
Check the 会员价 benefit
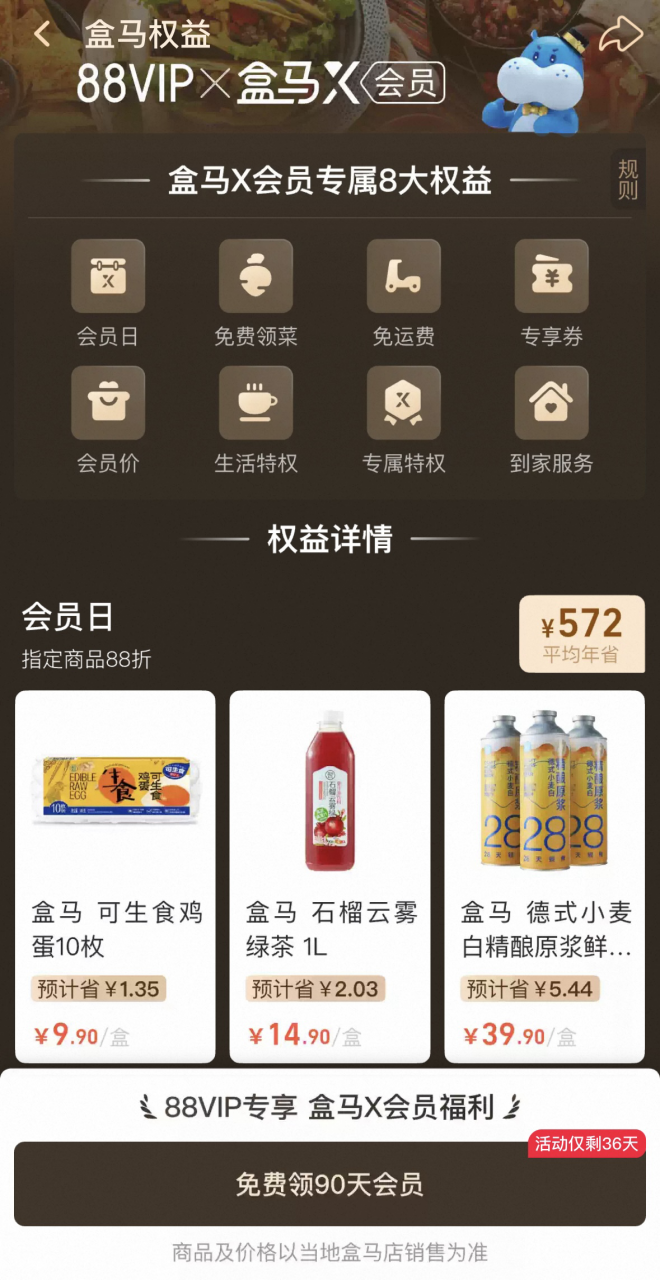pyautogui.click(x=108, y=419)
